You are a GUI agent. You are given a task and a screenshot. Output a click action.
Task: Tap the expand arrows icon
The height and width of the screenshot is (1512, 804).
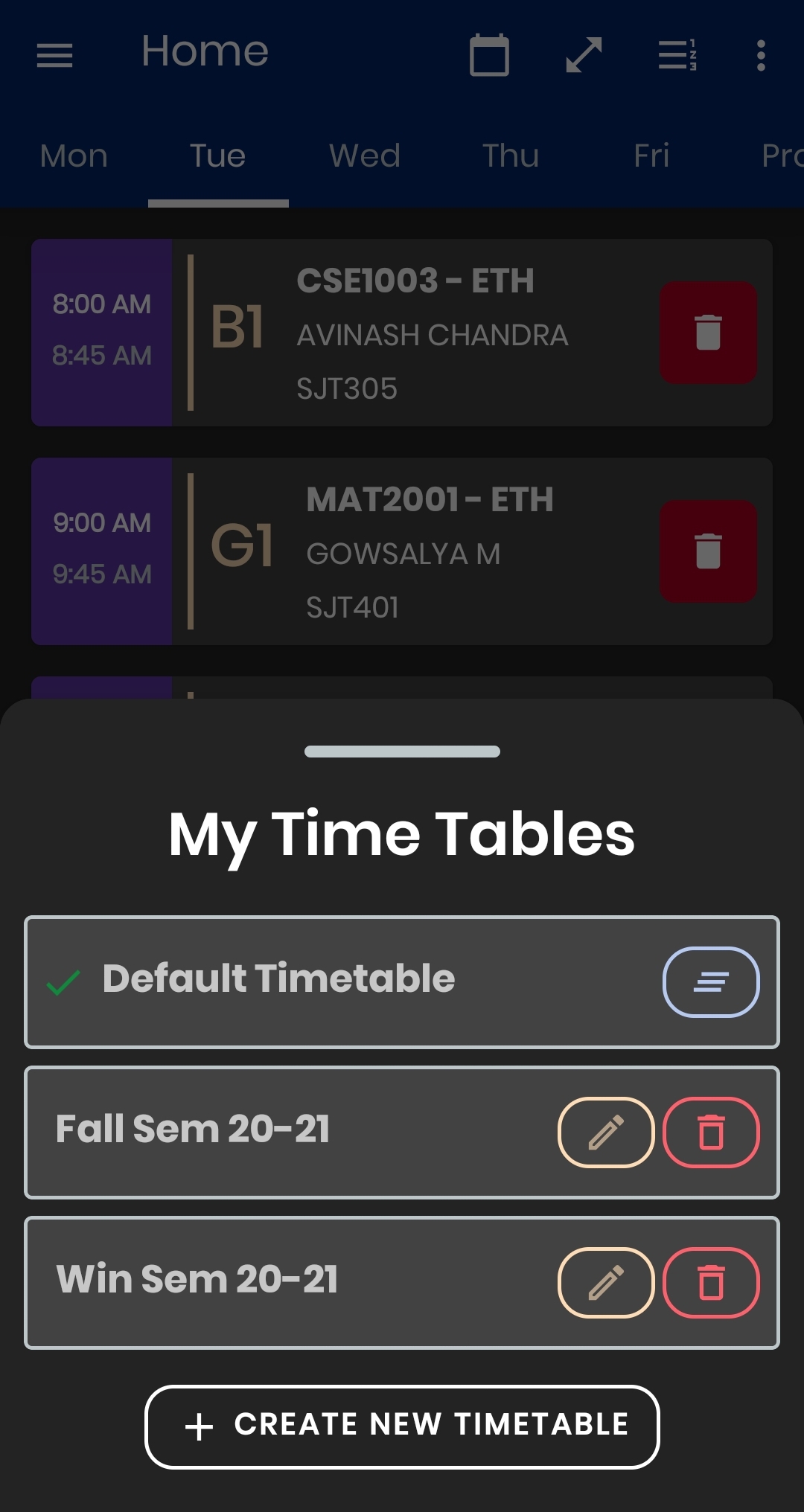click(584, 55)
